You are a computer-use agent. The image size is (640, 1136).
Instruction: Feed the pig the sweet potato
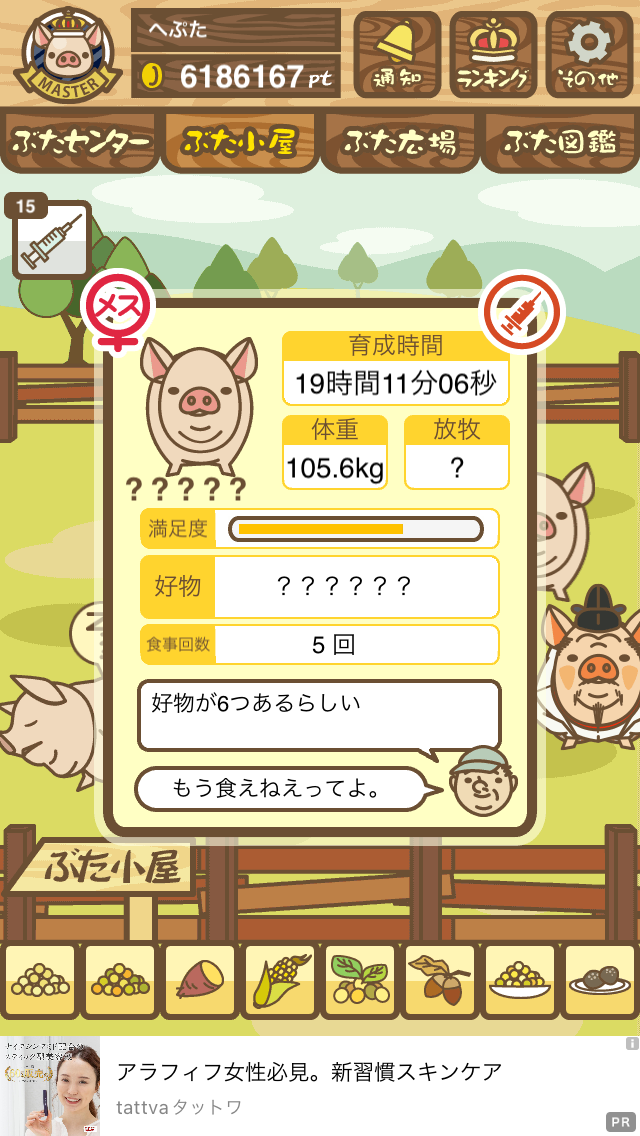[200, 981]
